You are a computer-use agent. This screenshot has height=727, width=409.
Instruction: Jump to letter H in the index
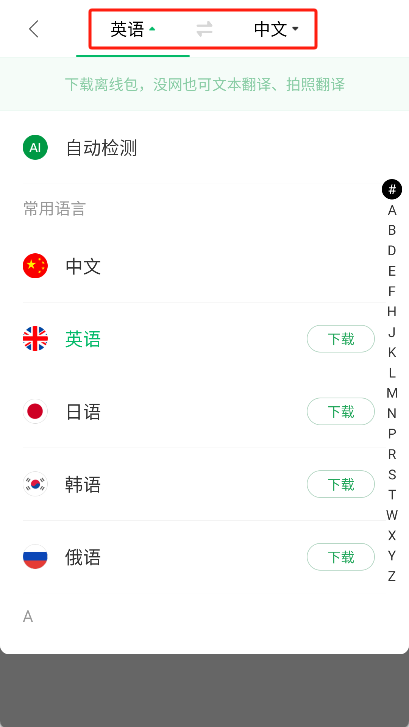coord(392,312)
